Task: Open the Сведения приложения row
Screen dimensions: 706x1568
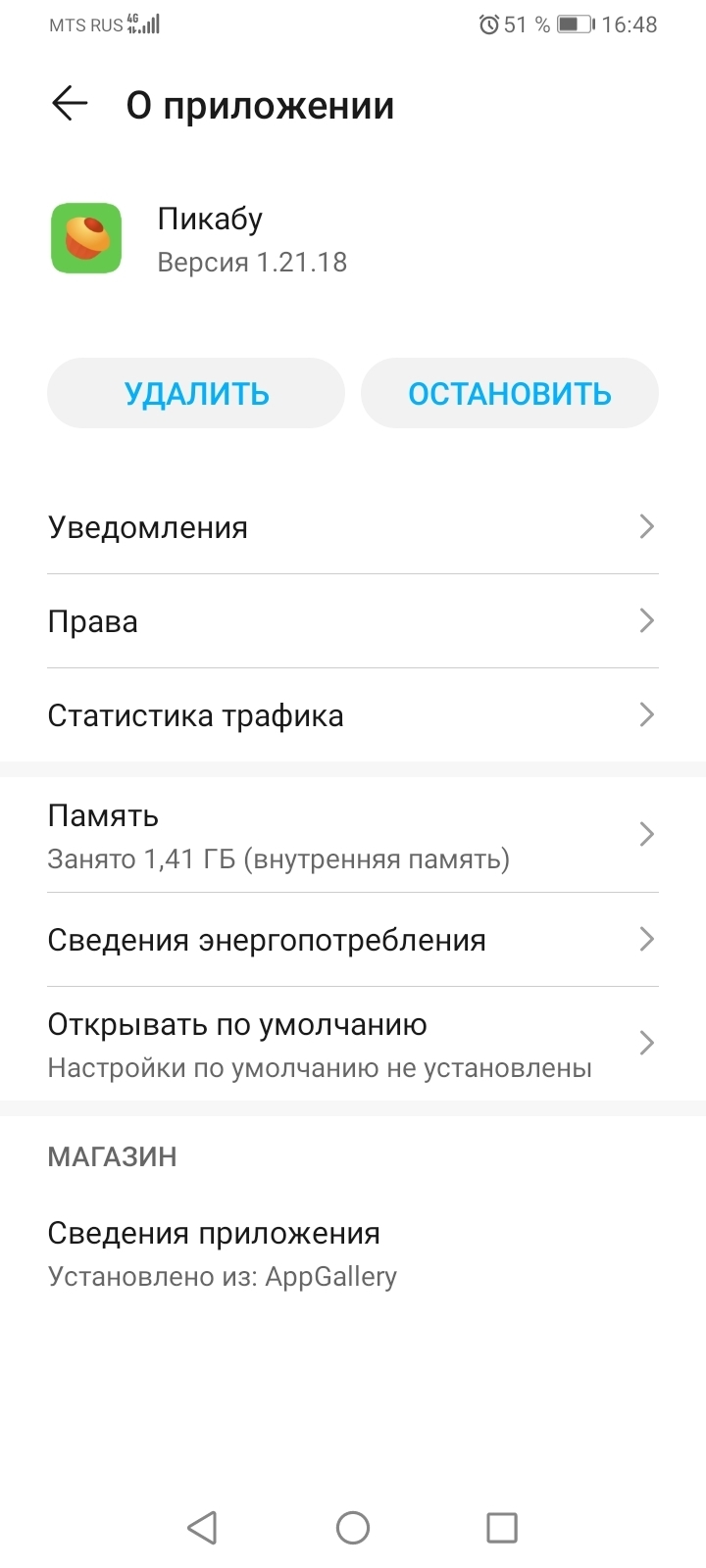Action: [x=353, y=1253]
